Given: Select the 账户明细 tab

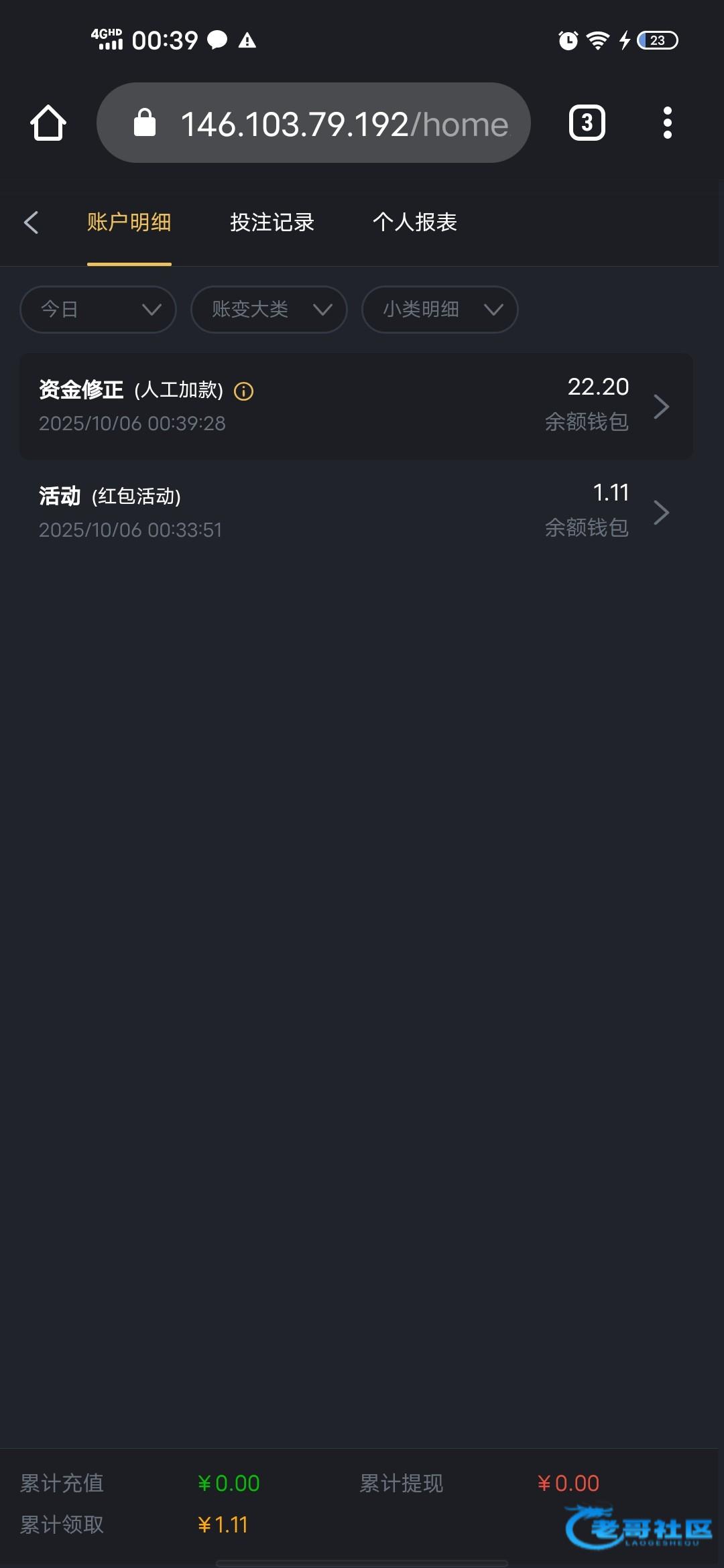Looking at the screenshot, I should tap(129, 222).
